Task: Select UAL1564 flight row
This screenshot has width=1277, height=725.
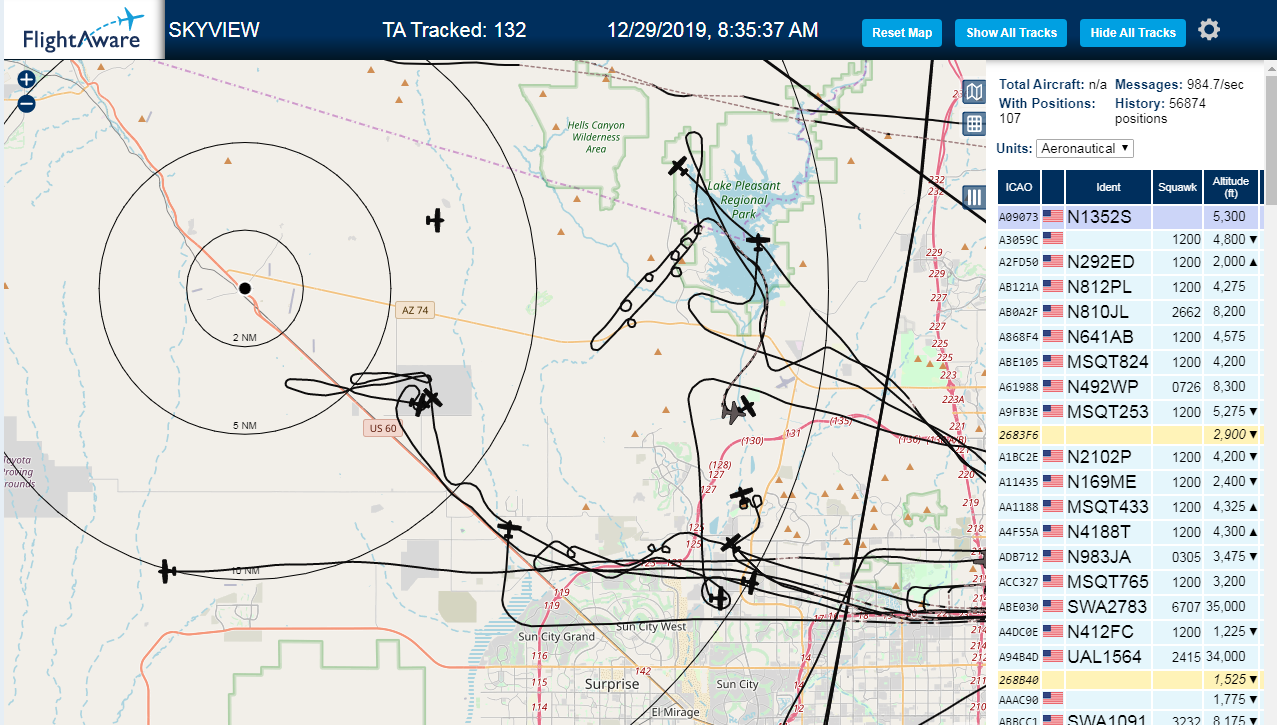Action: click(1129, 656)
